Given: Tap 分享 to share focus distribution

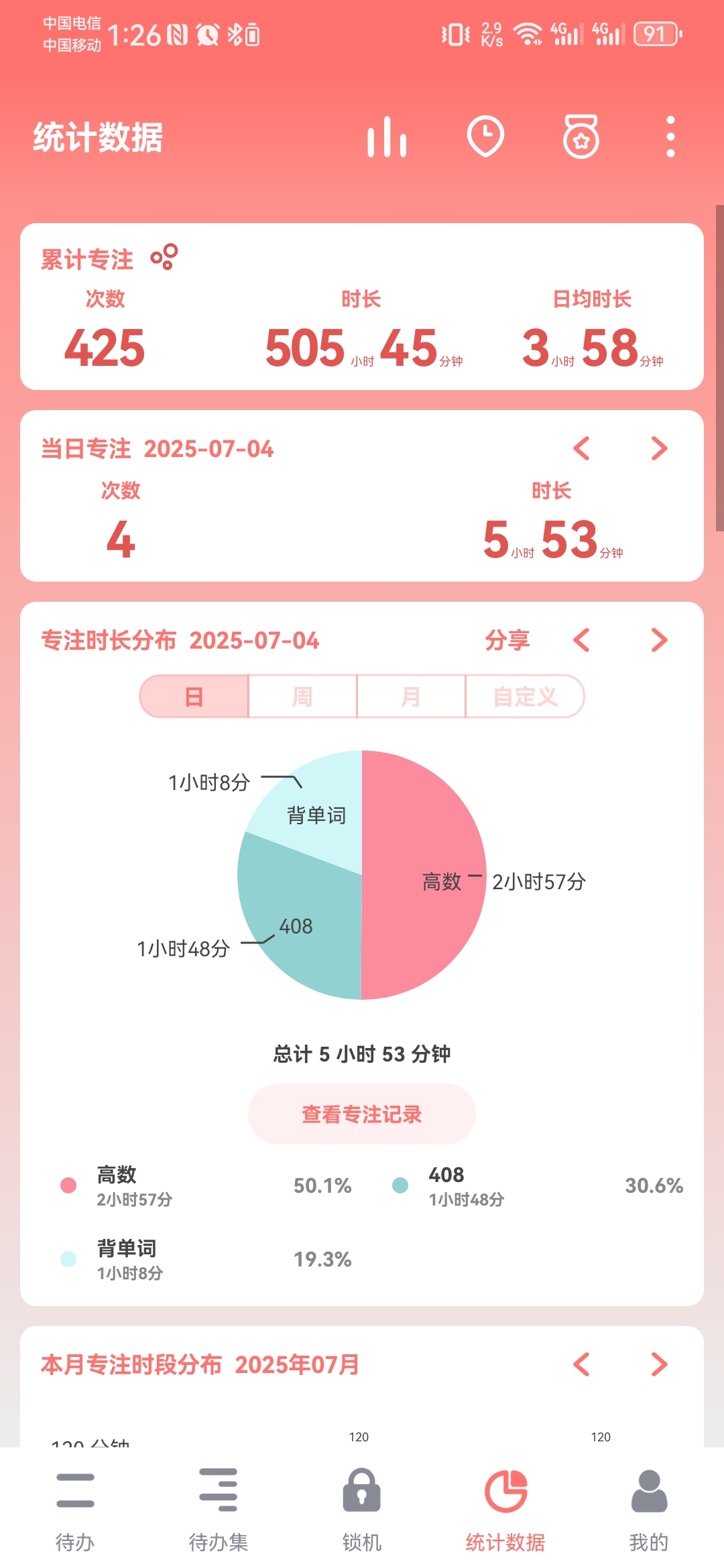Looking at the screenshot, I should tap(507, 640).
